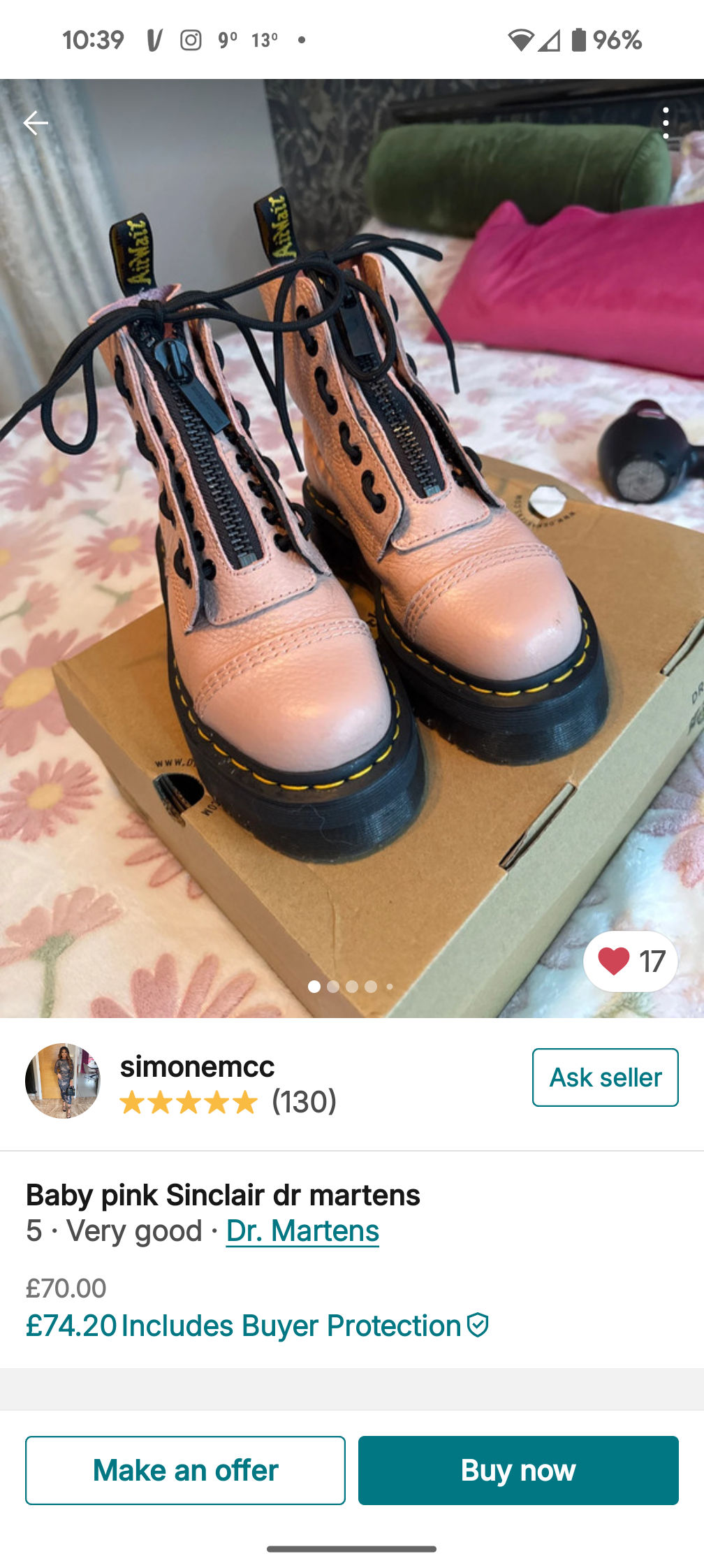Tap the heart to favourite this item
This screenshot has height=1568, width=704.
point(615,961)
